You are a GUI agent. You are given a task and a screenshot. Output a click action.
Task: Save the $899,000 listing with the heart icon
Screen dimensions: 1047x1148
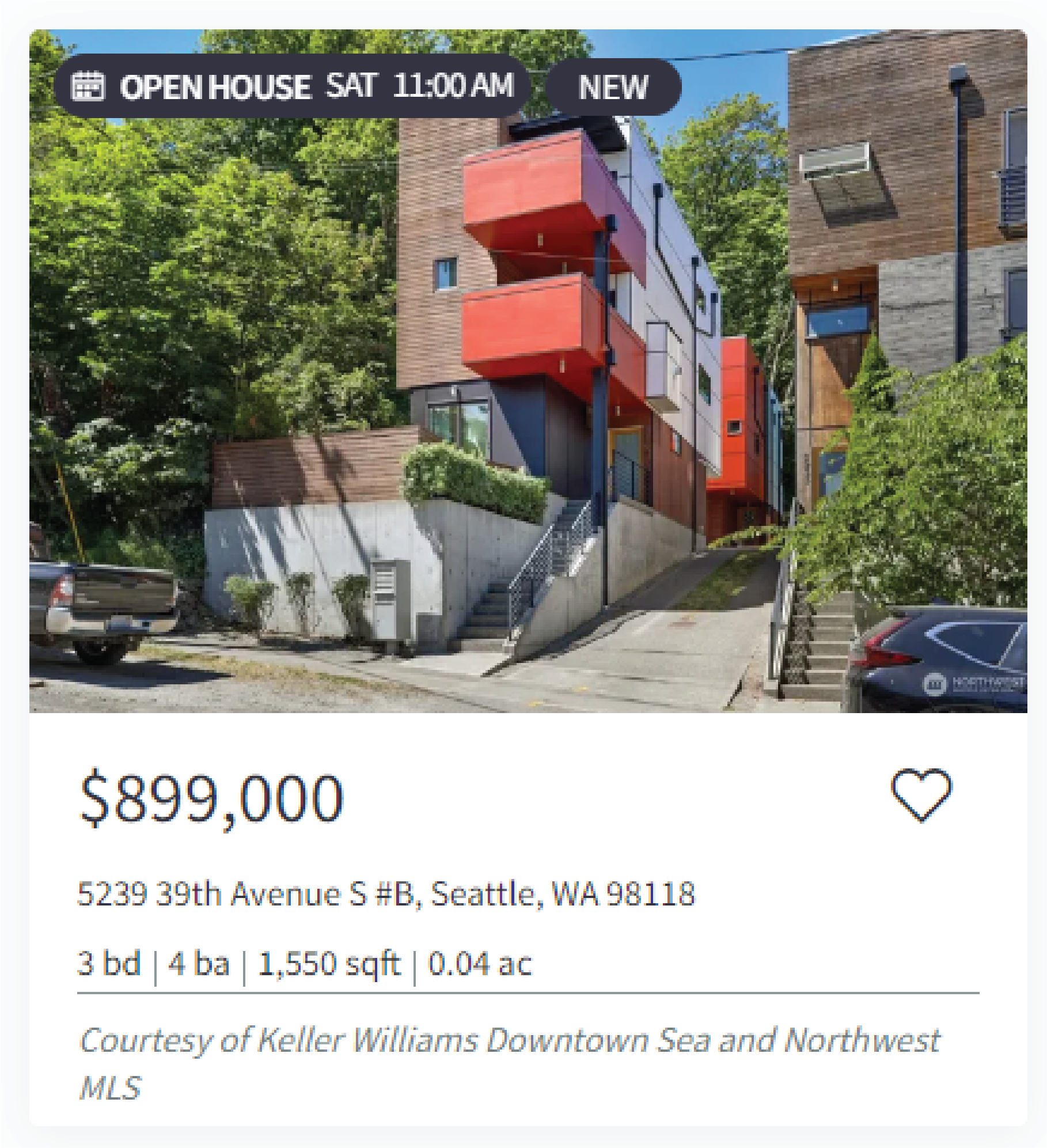point(921,794)
